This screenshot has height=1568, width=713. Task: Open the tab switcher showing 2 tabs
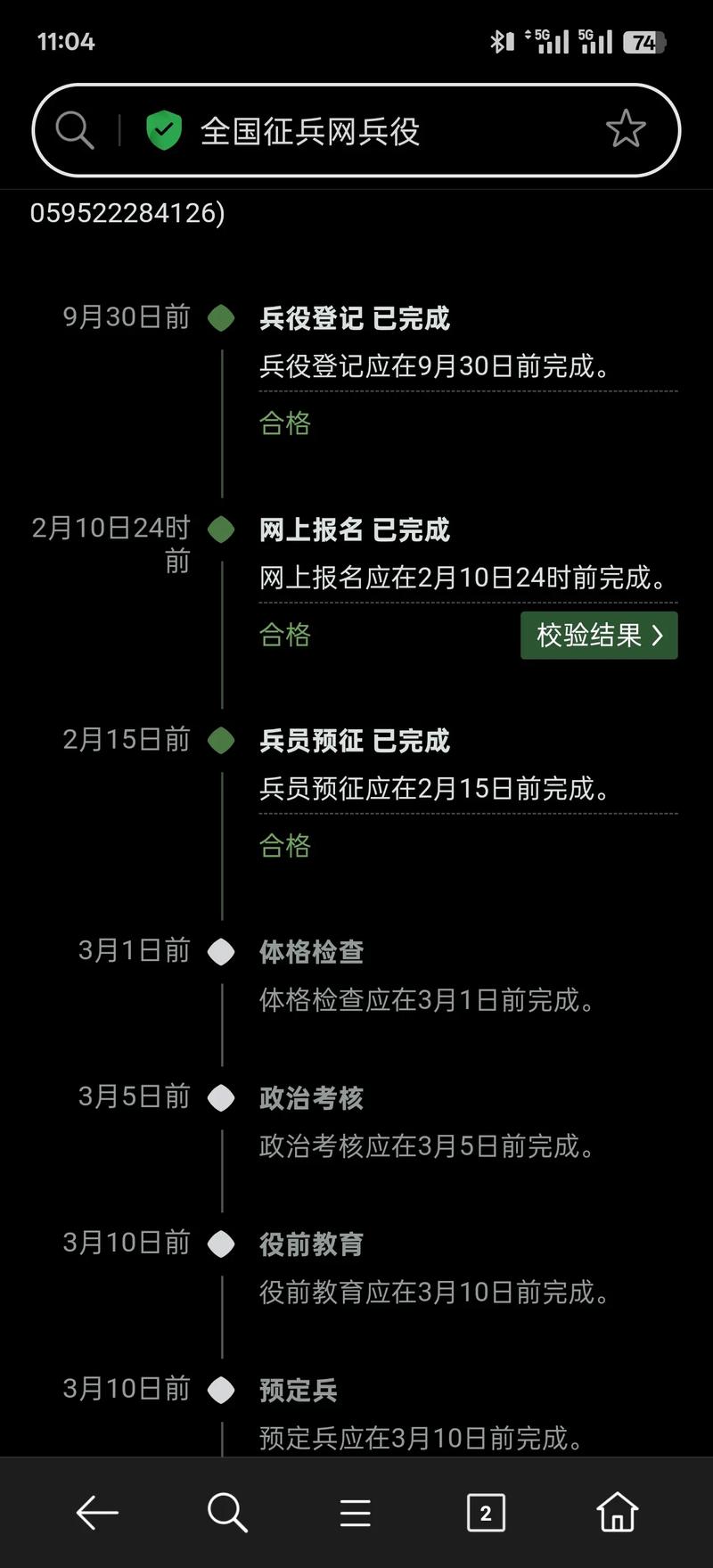(486, 1511)
